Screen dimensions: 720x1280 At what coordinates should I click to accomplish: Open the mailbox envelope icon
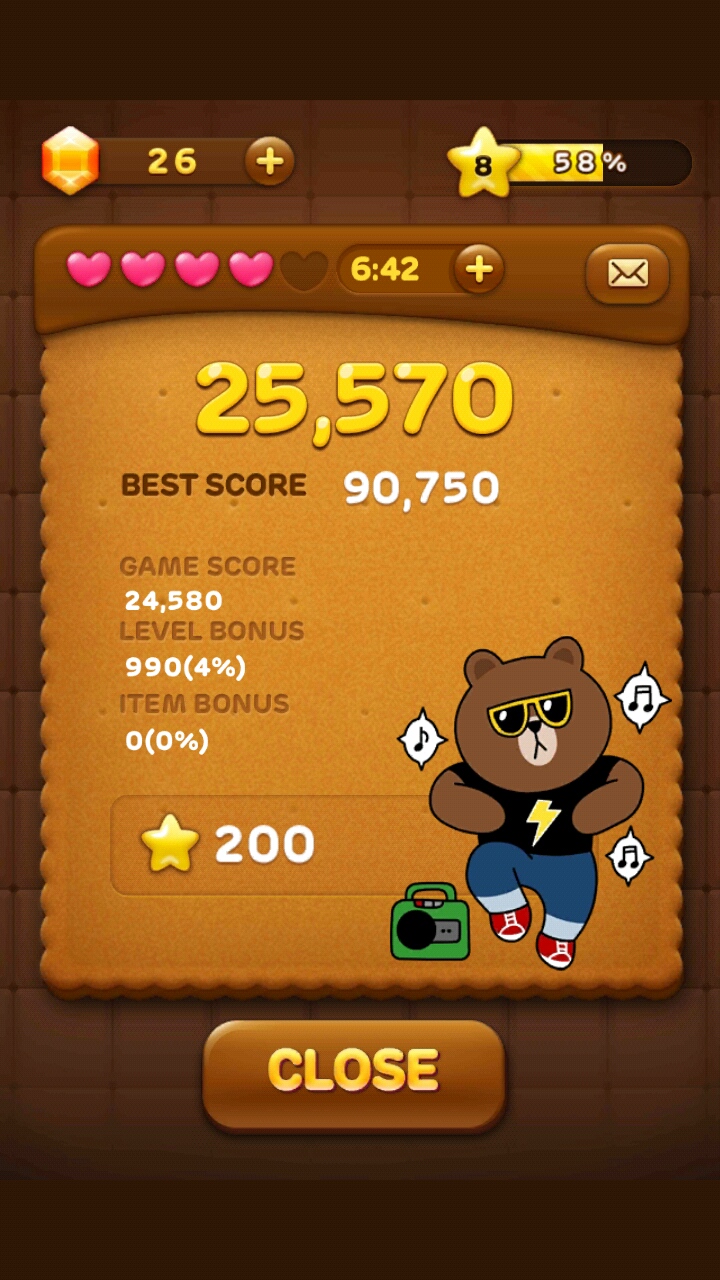click(x=627, y=273)
